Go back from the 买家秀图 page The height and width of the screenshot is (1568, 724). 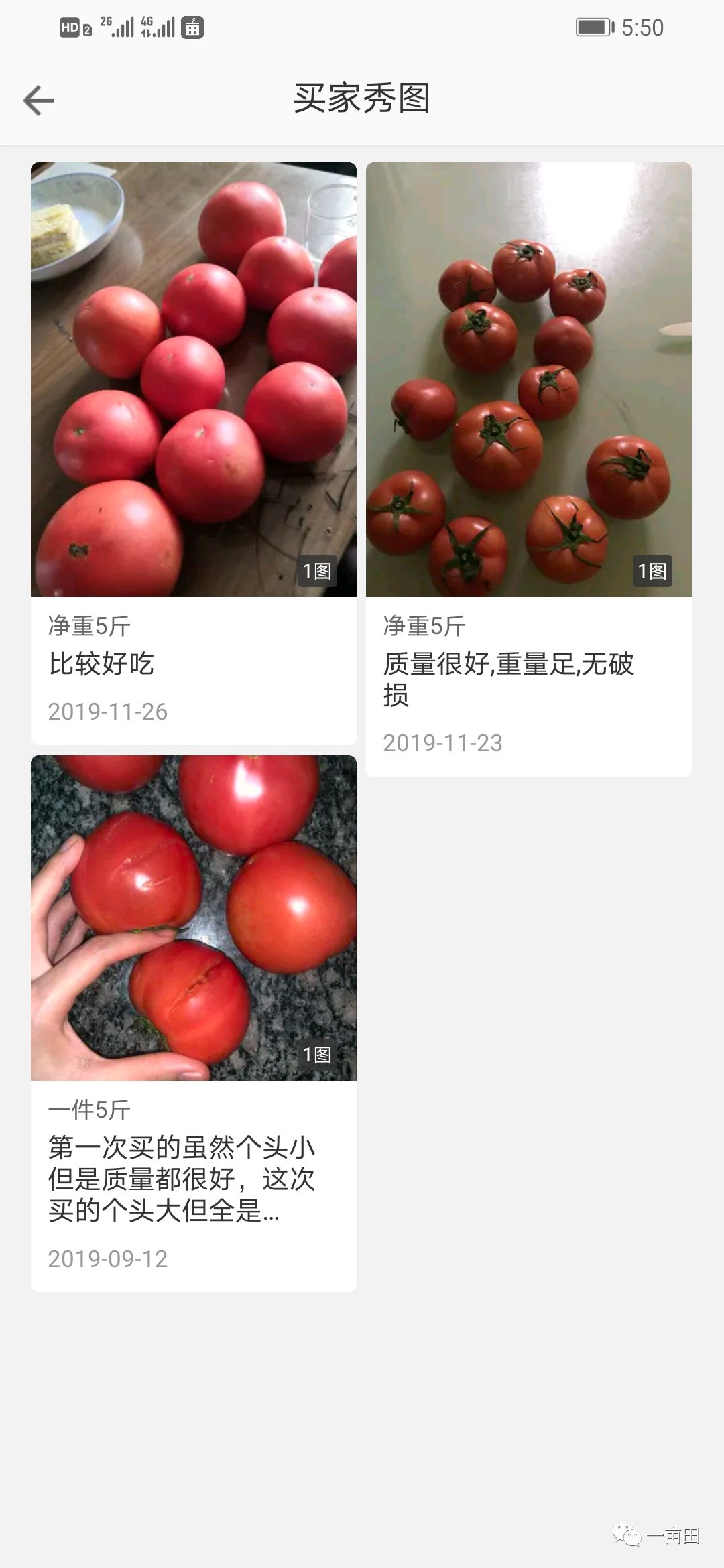click(38, 101)
